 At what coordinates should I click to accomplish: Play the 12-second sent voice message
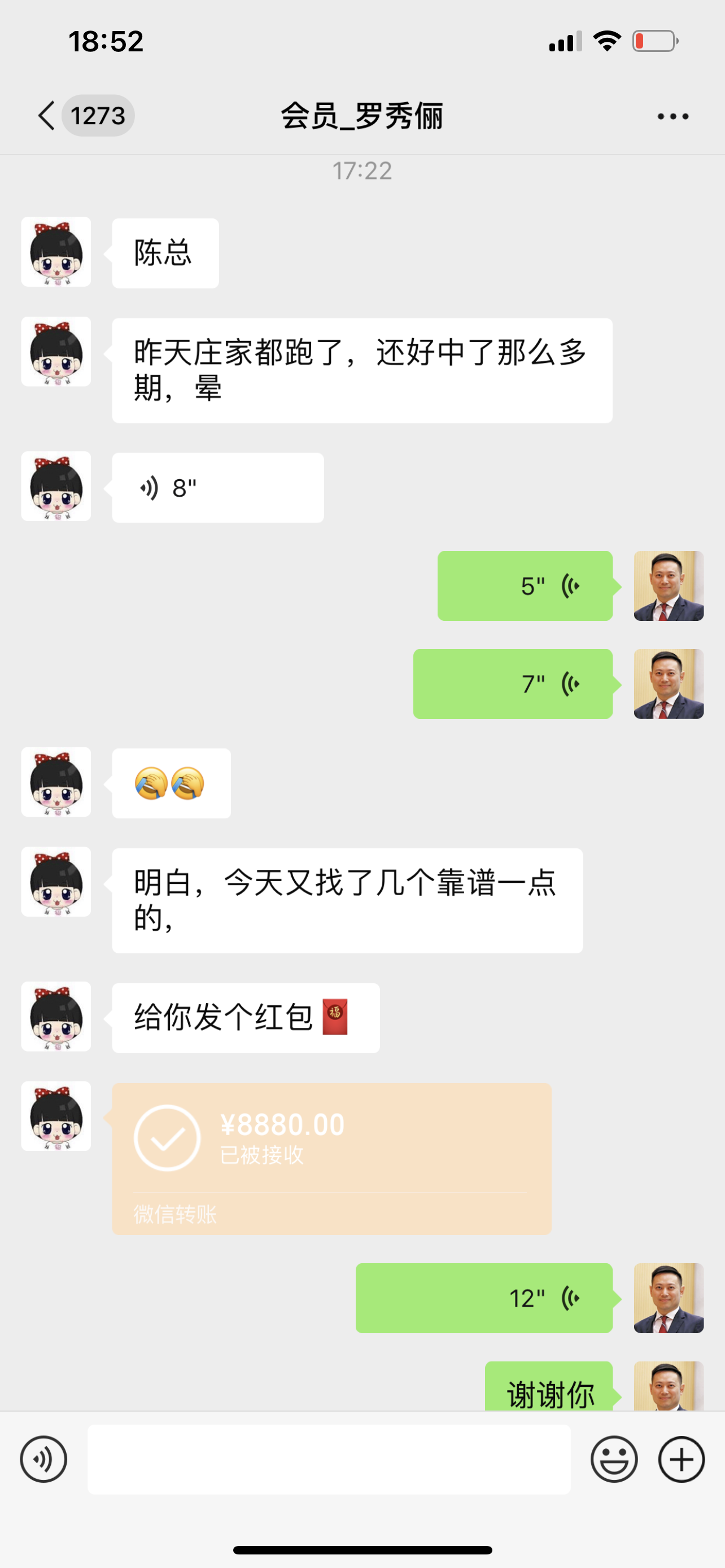coord(483,1298)
